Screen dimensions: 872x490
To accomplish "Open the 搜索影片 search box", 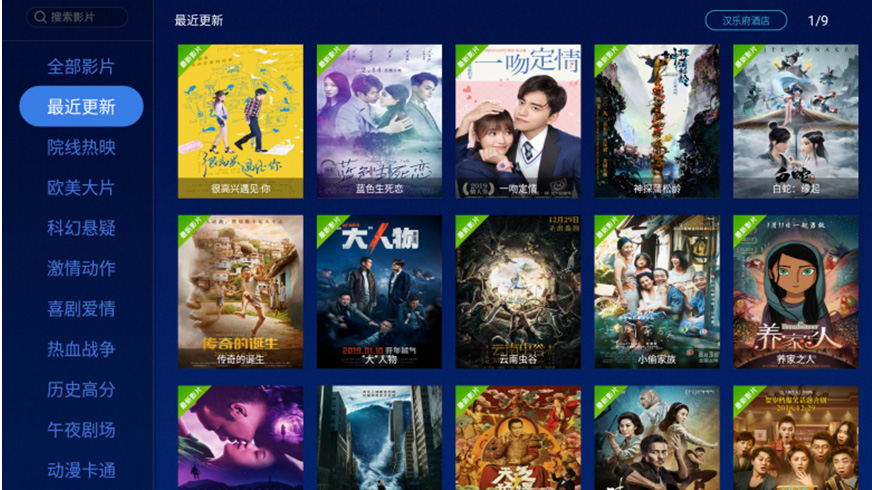I will pyautogui.click(x=77, y=17).
